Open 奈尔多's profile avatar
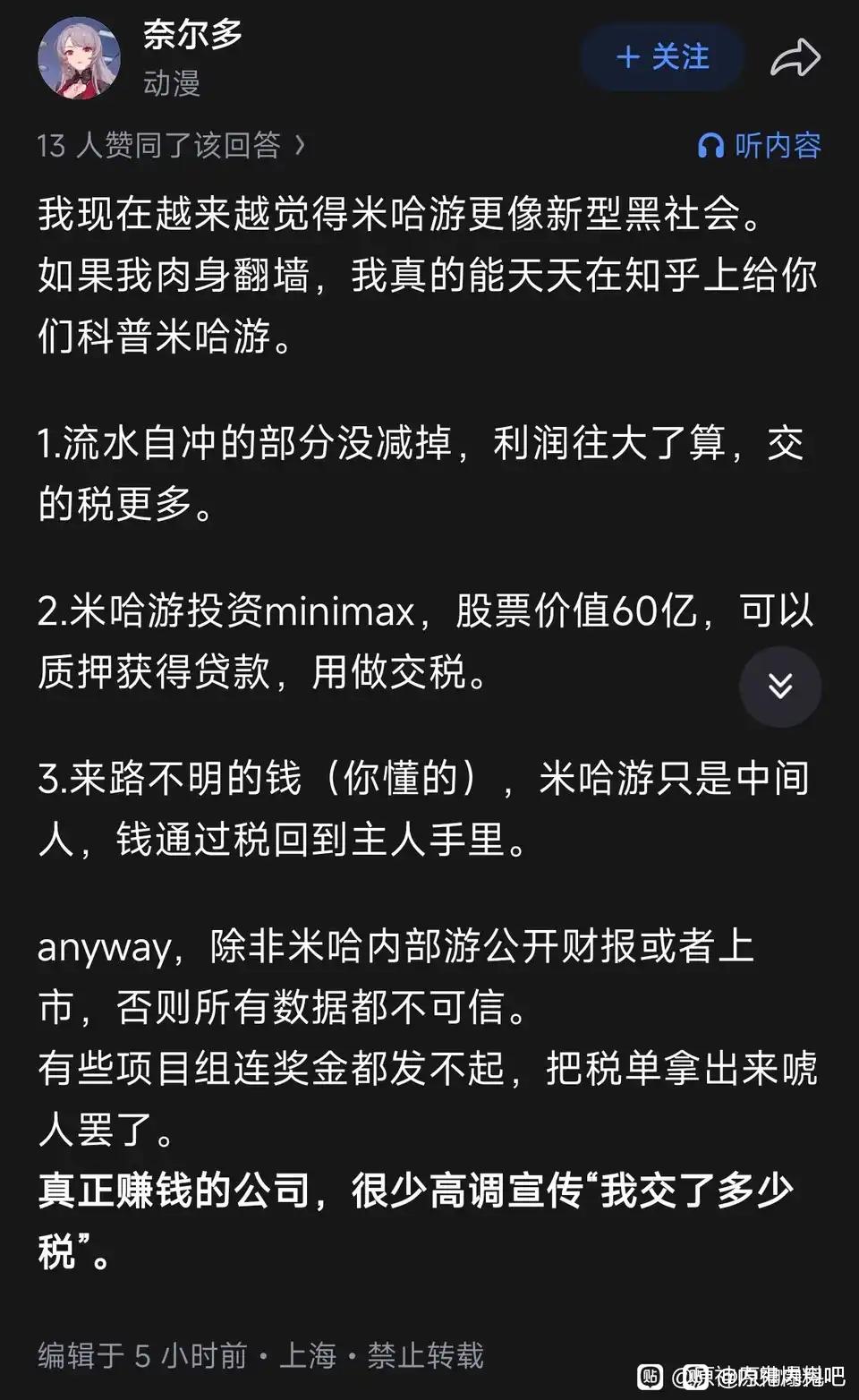 tap(79, 58)
